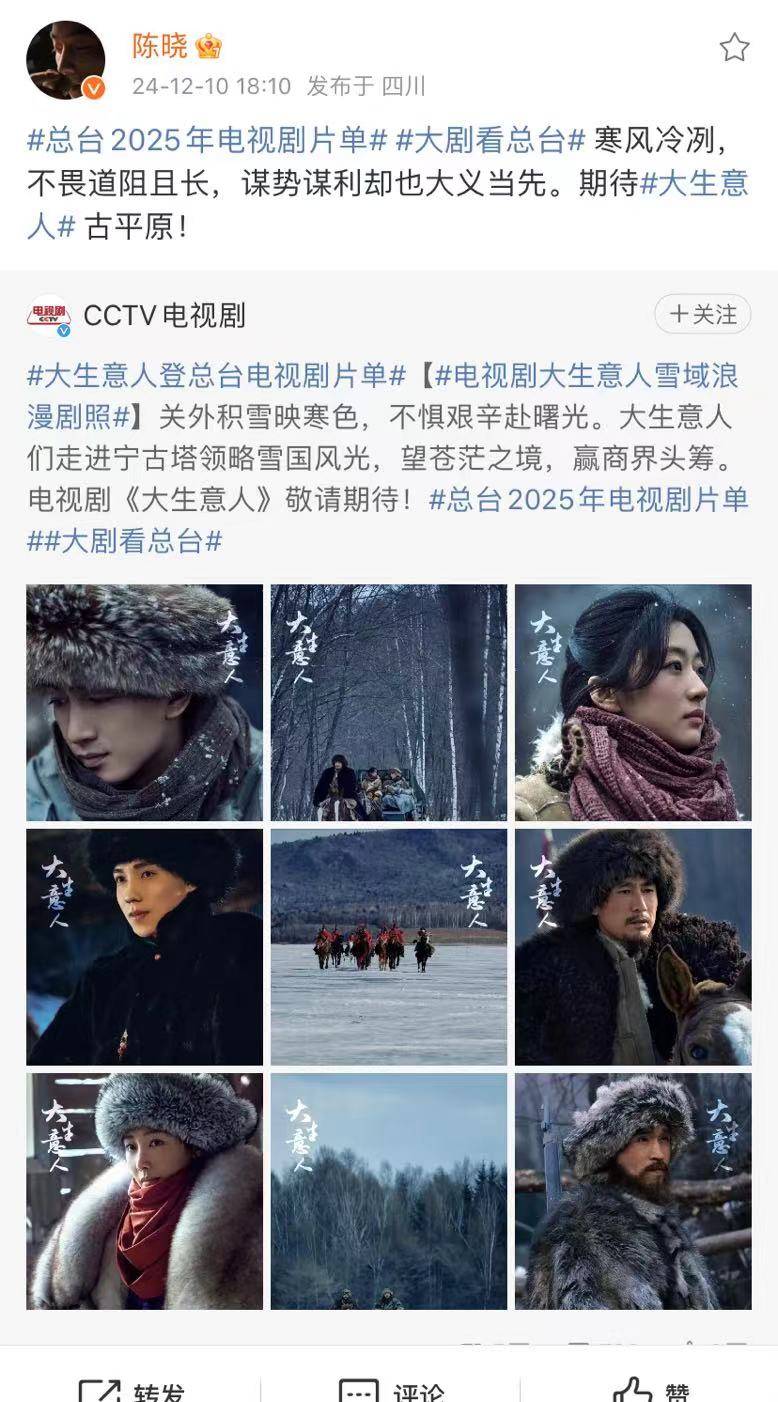Favorite this post with the star icon
Viewport: 778px width, 1402px height.
pyautogui.click(x=734, y=47)
